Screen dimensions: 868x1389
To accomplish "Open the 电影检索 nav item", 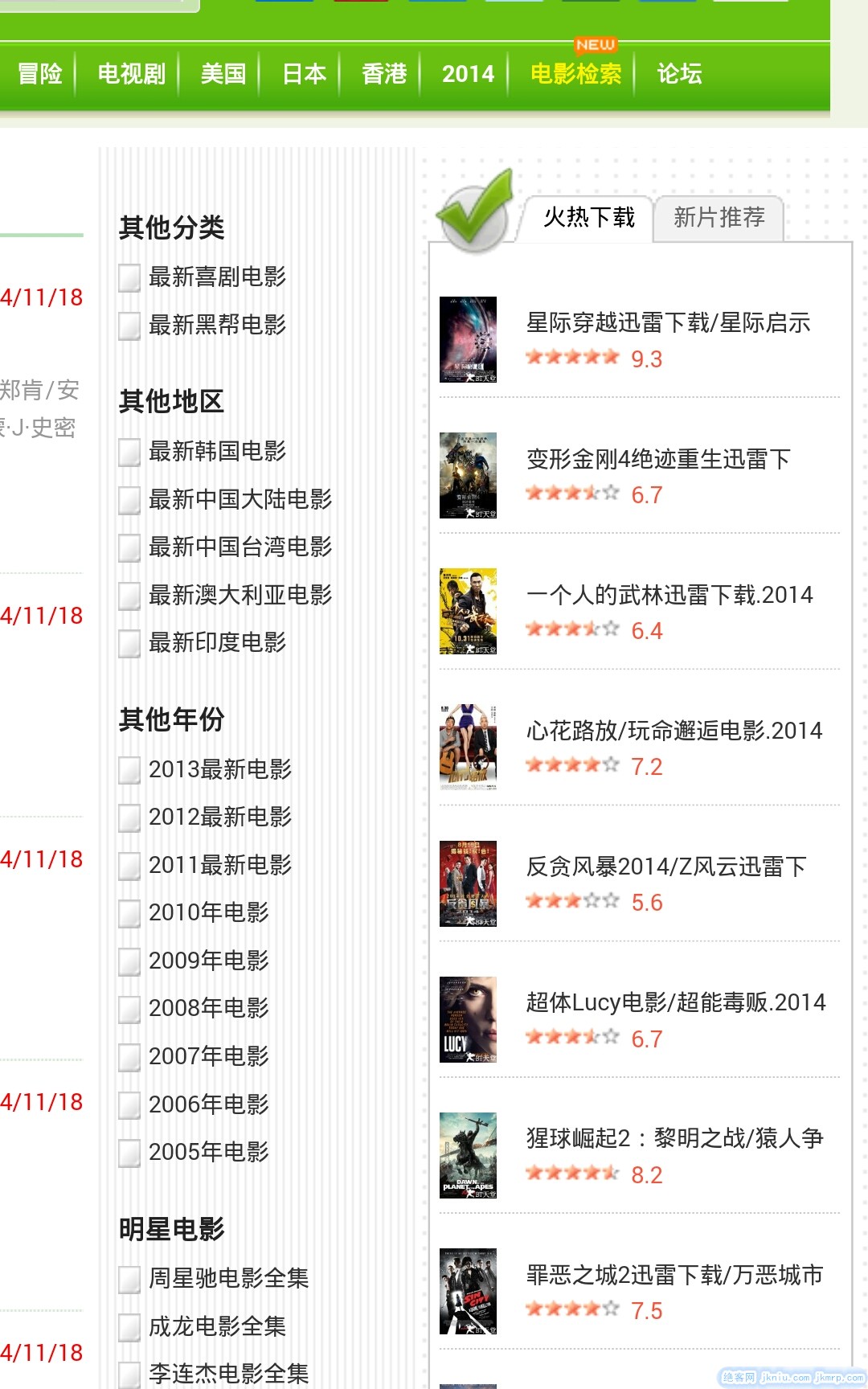I will (x=575, y=74).
